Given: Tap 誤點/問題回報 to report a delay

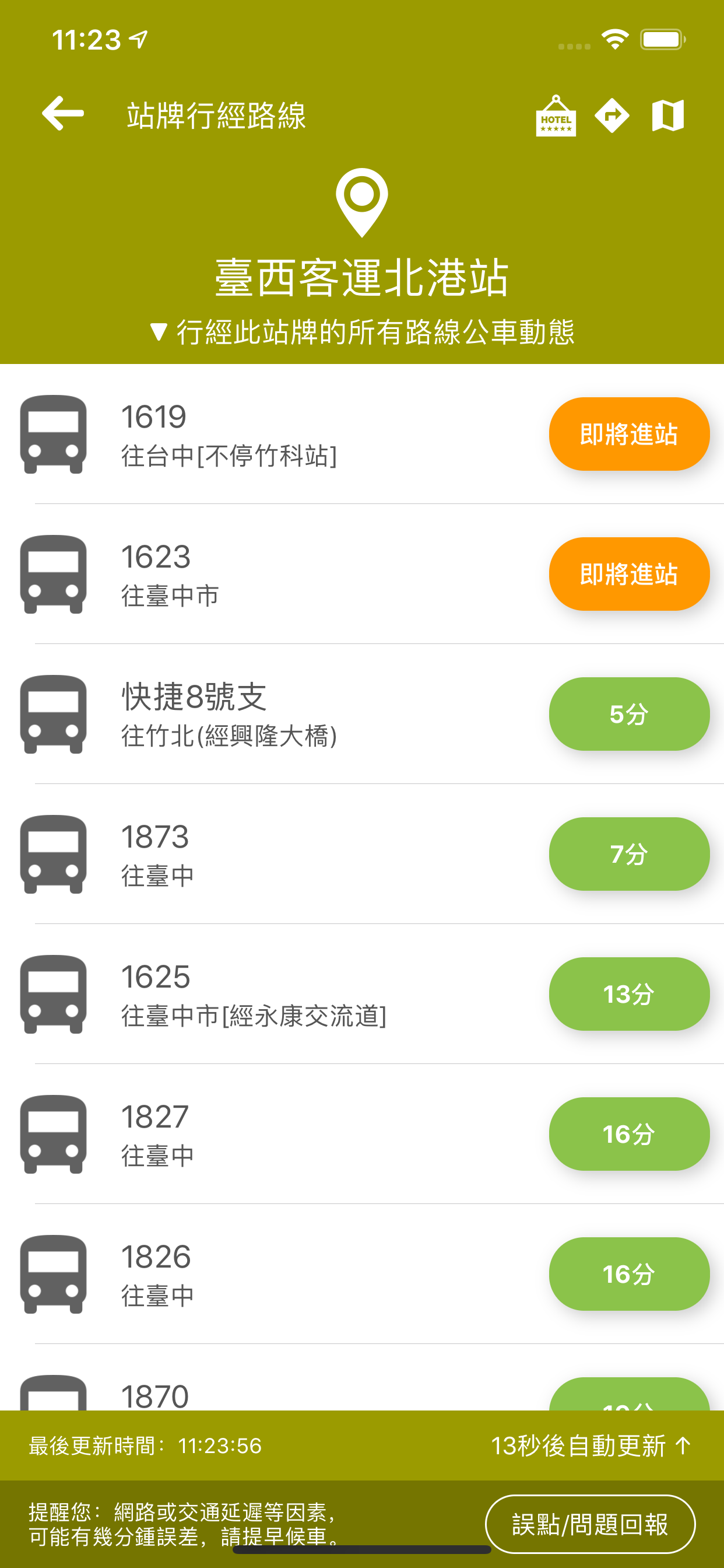Looking at the screenshot, I should tap(589, 1524).
